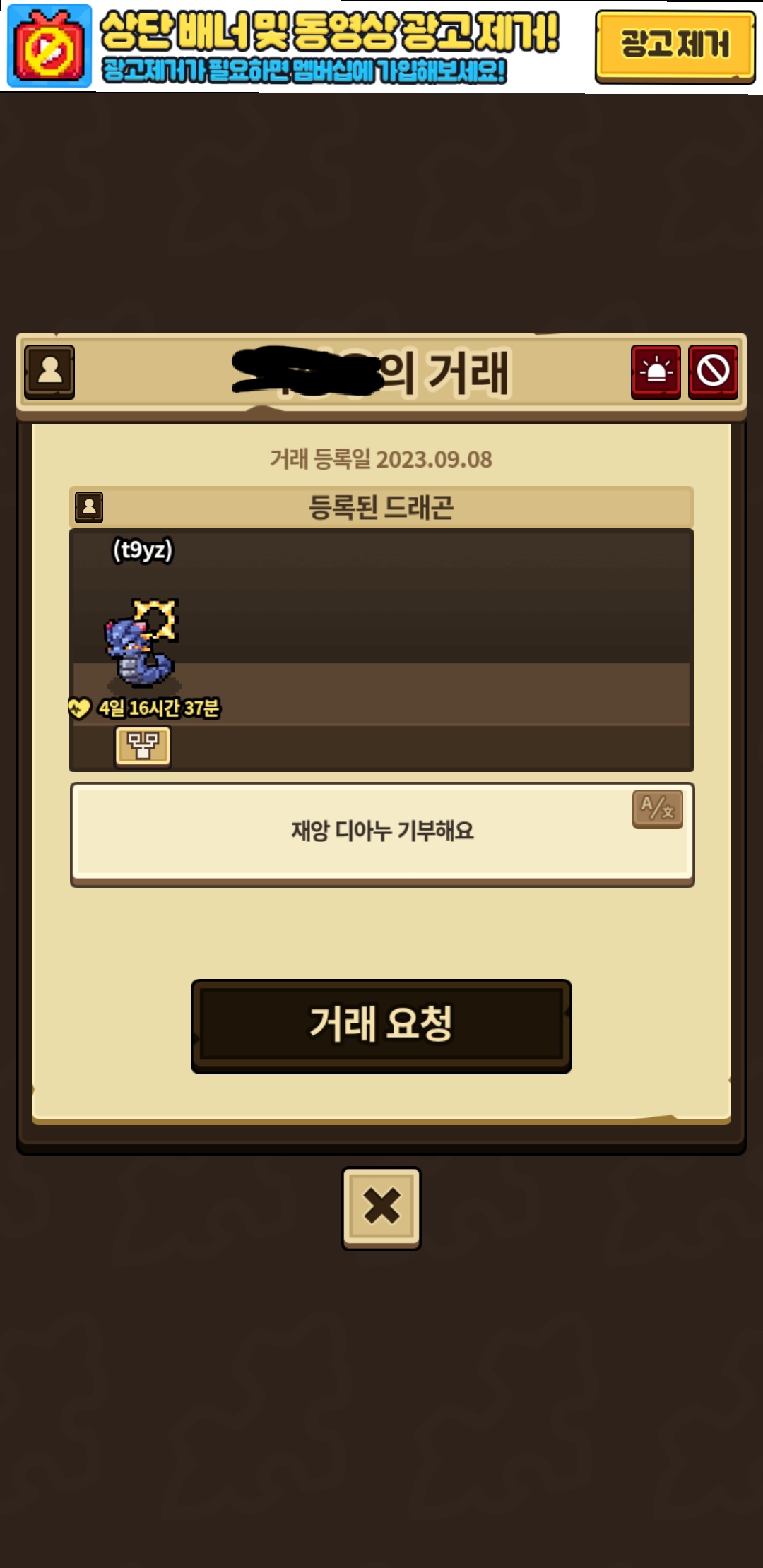763x1568 pixels.
Task: Block this user with the ban icon
Action: click(x=713, y=372)
